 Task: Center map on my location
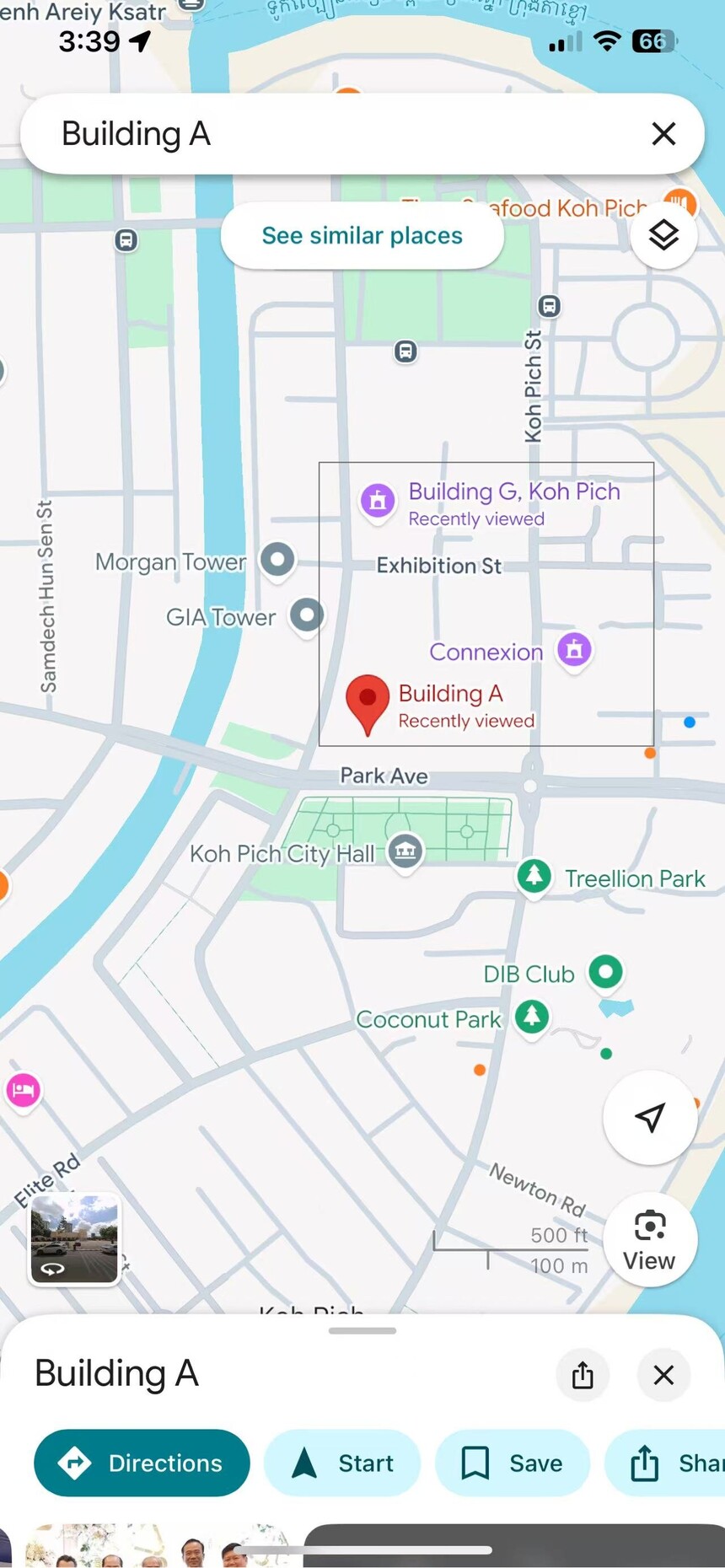tap(649, 1117)
